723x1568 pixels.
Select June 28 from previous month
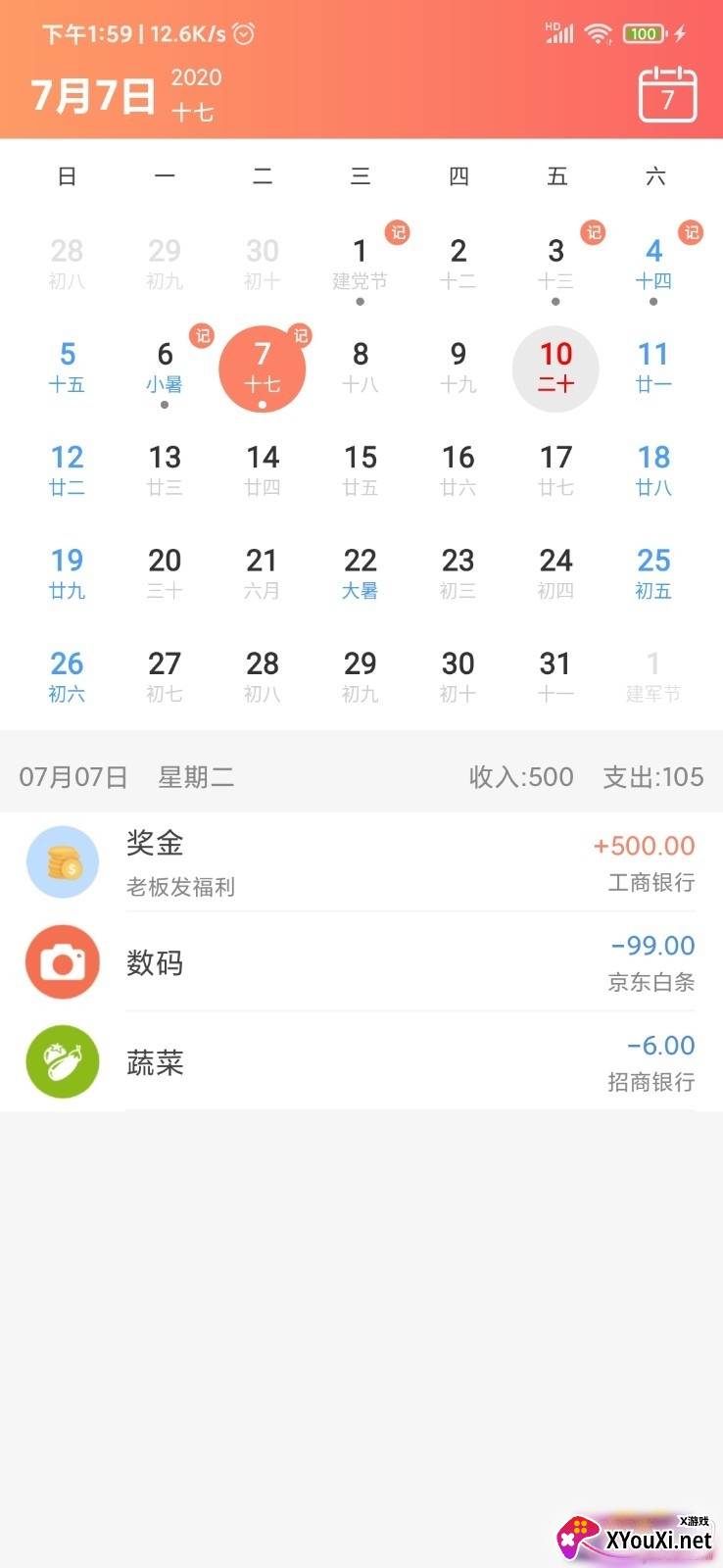coord(67,265)
